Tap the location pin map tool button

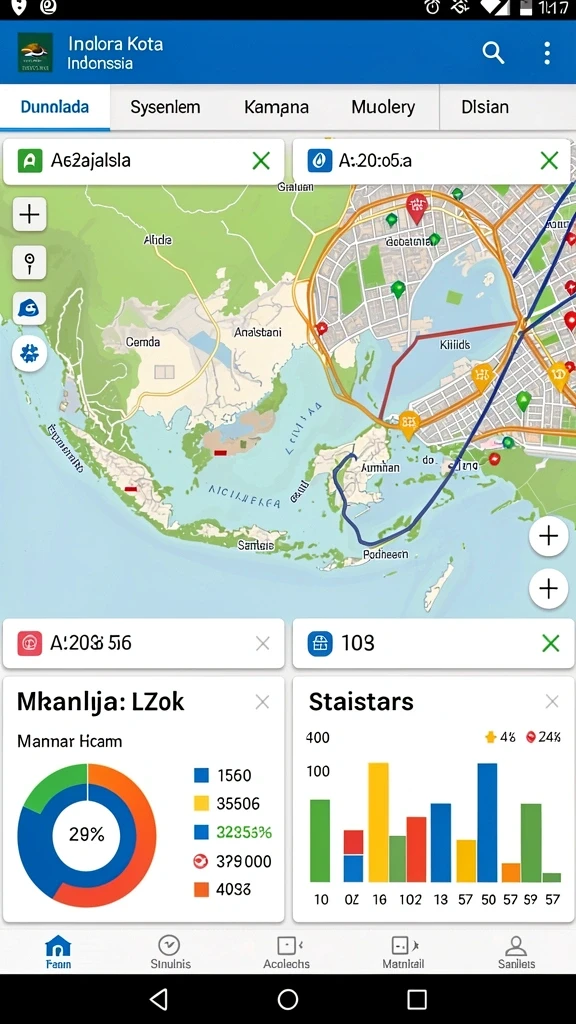point(29,263)
